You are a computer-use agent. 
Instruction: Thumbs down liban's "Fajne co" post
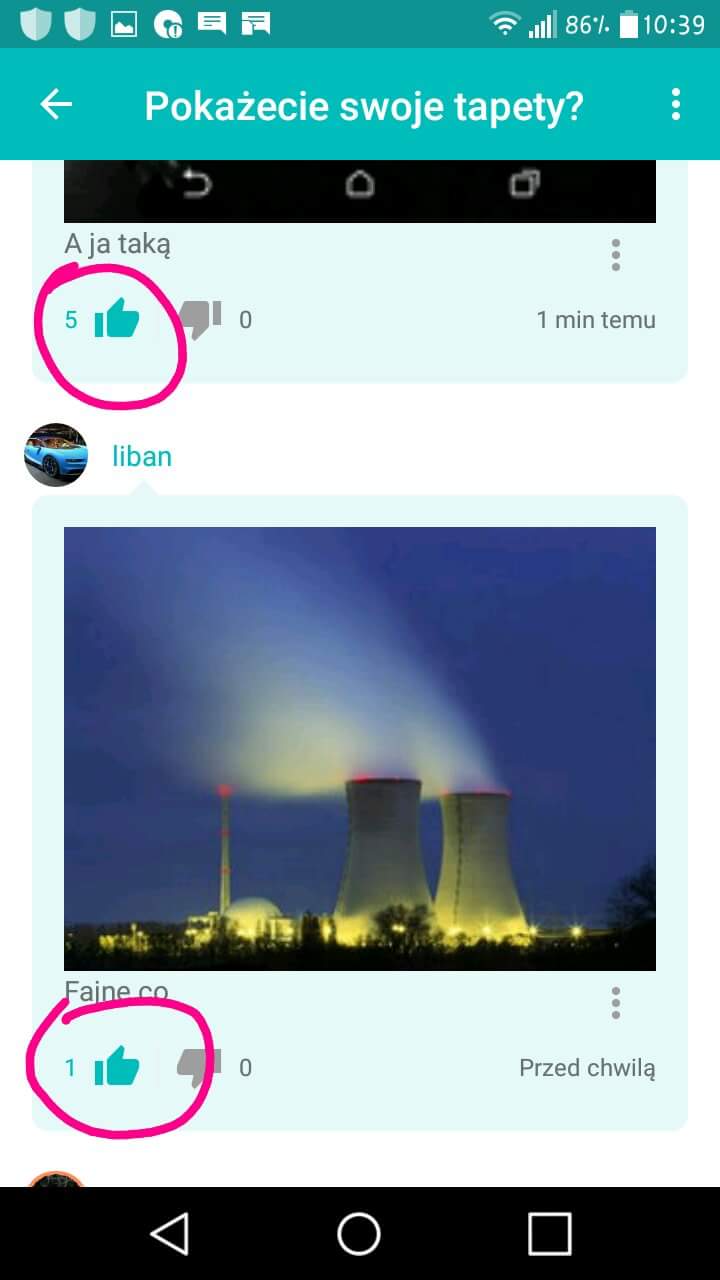coord(200,1067)
